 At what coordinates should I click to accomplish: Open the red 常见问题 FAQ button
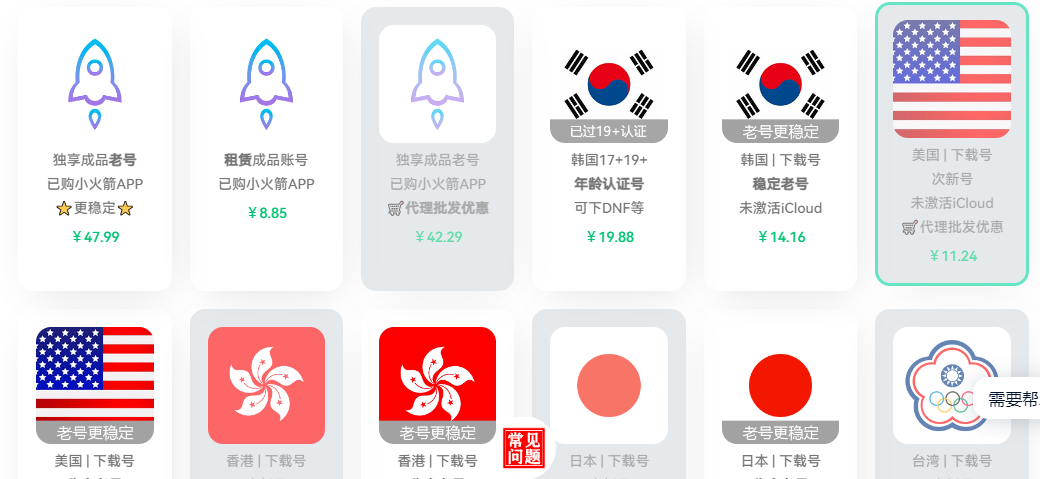[524, 448]
